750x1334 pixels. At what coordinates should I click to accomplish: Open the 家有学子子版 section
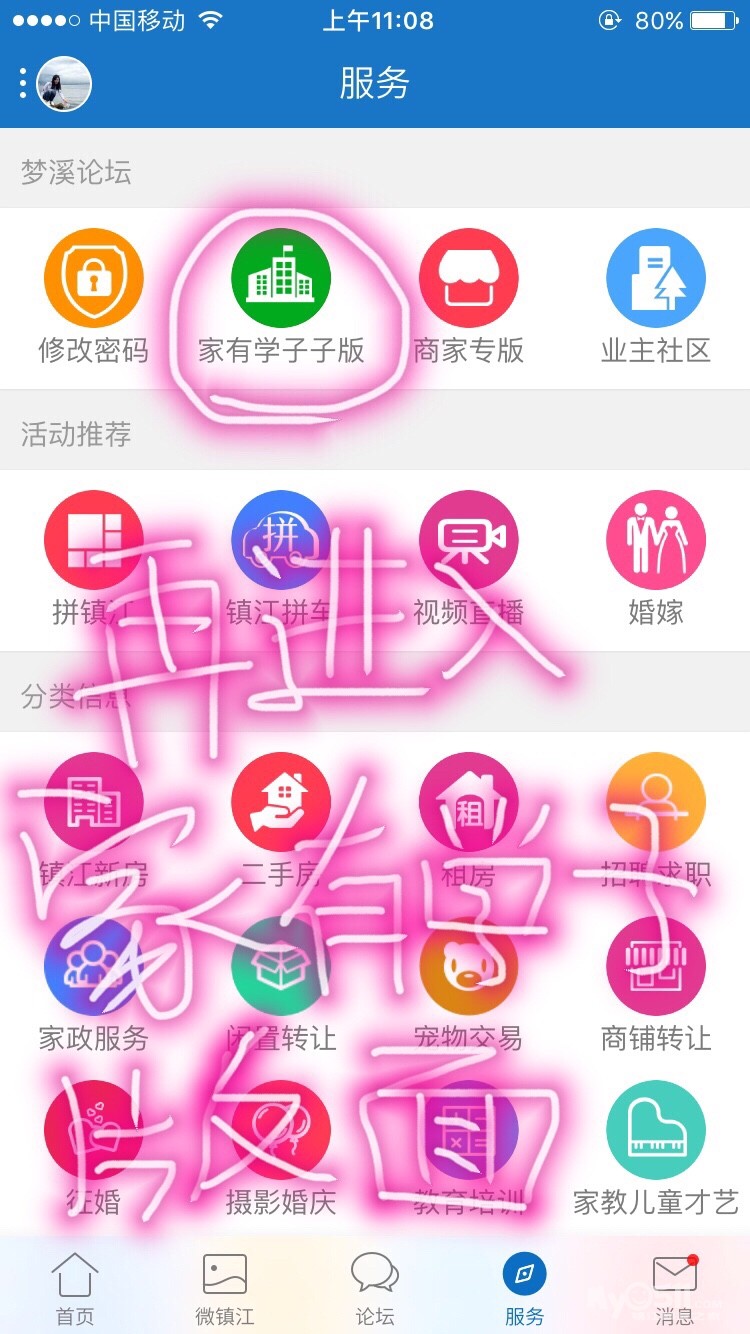pyautogui.click(x=281, y=279)
